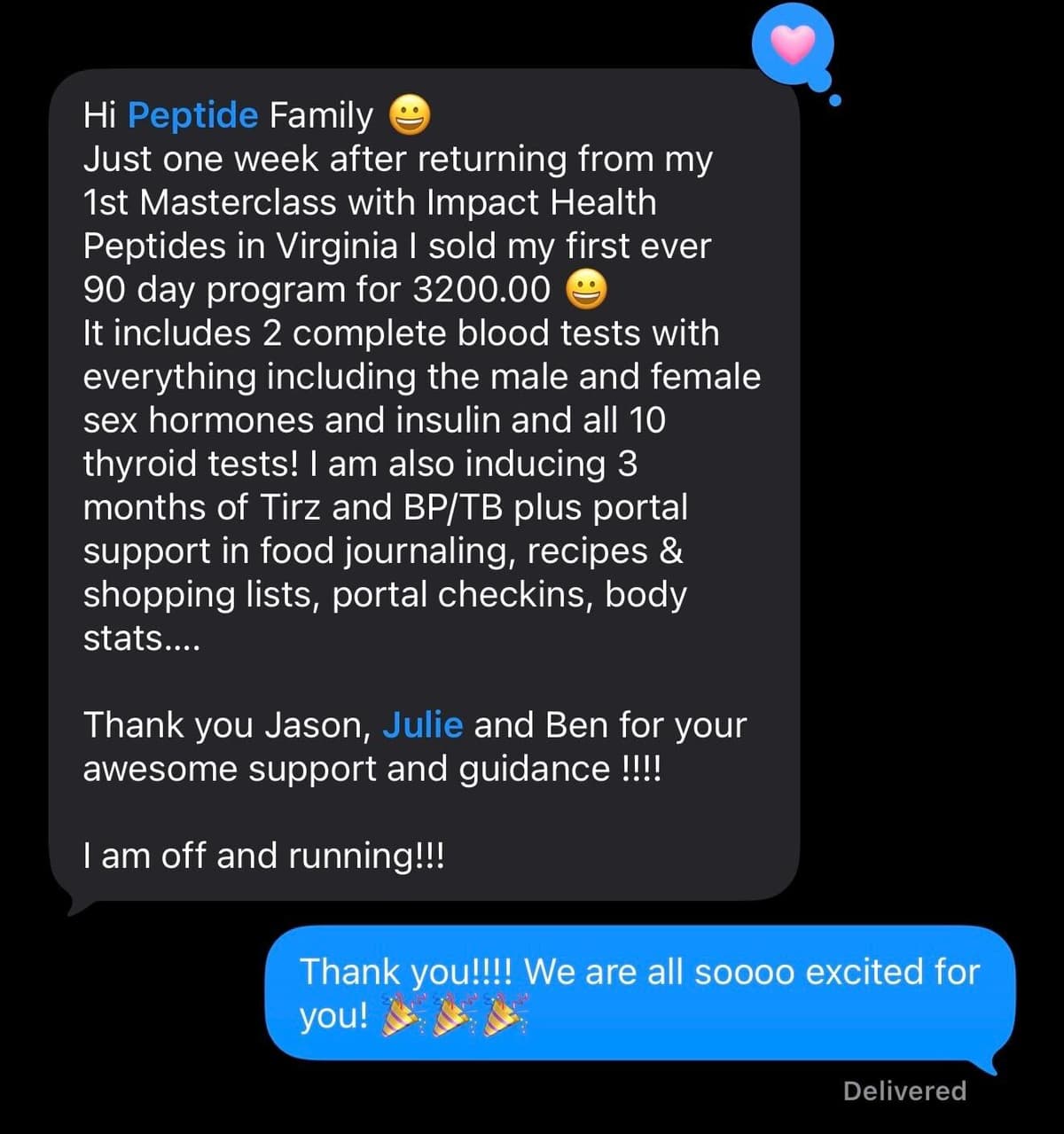This screenshot has width=1064, height=1134.
Task: Open the highlighted Peptide mention
Action: pos(192,116)
